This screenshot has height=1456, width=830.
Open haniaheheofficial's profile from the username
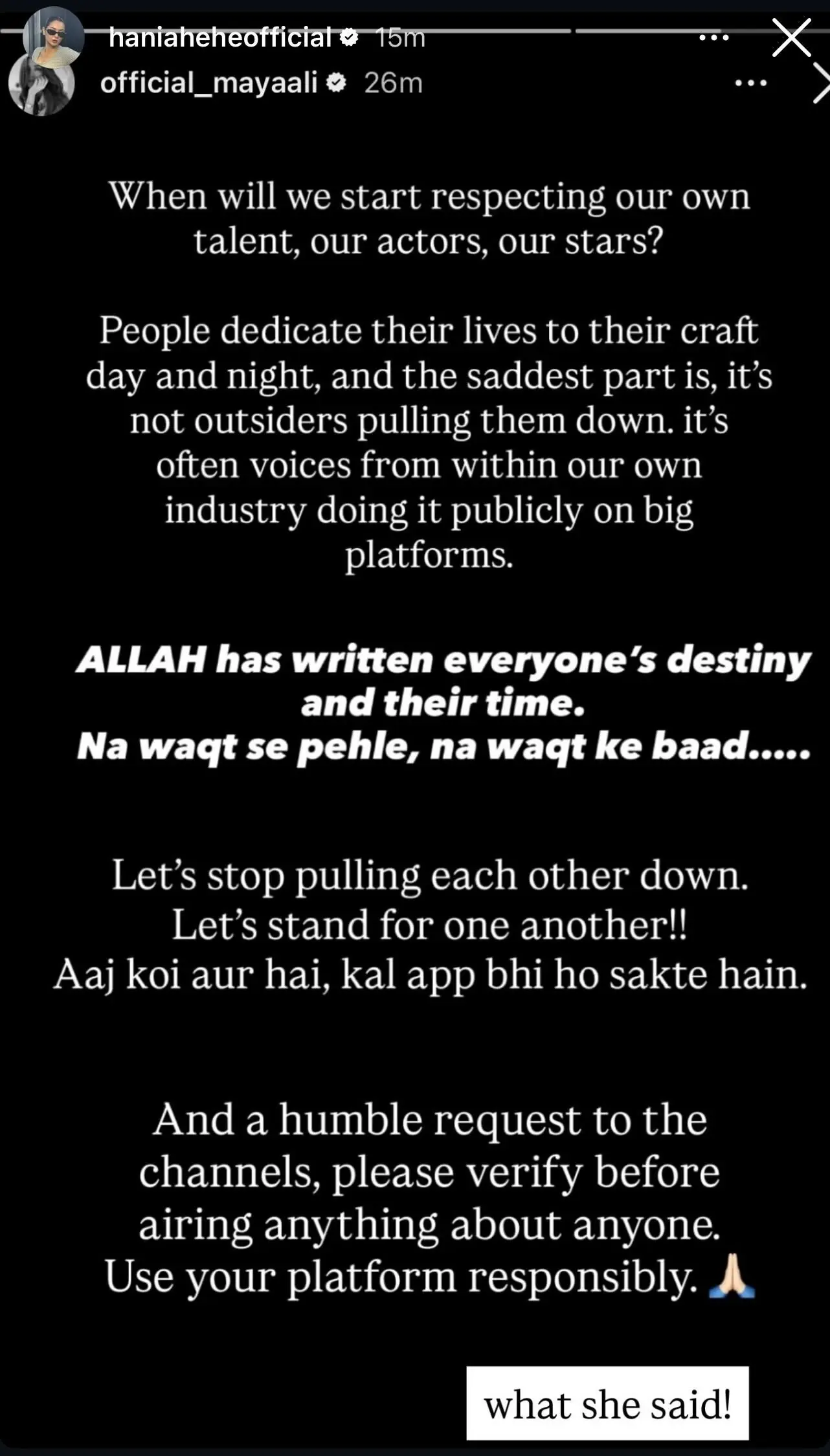point(220,38)
